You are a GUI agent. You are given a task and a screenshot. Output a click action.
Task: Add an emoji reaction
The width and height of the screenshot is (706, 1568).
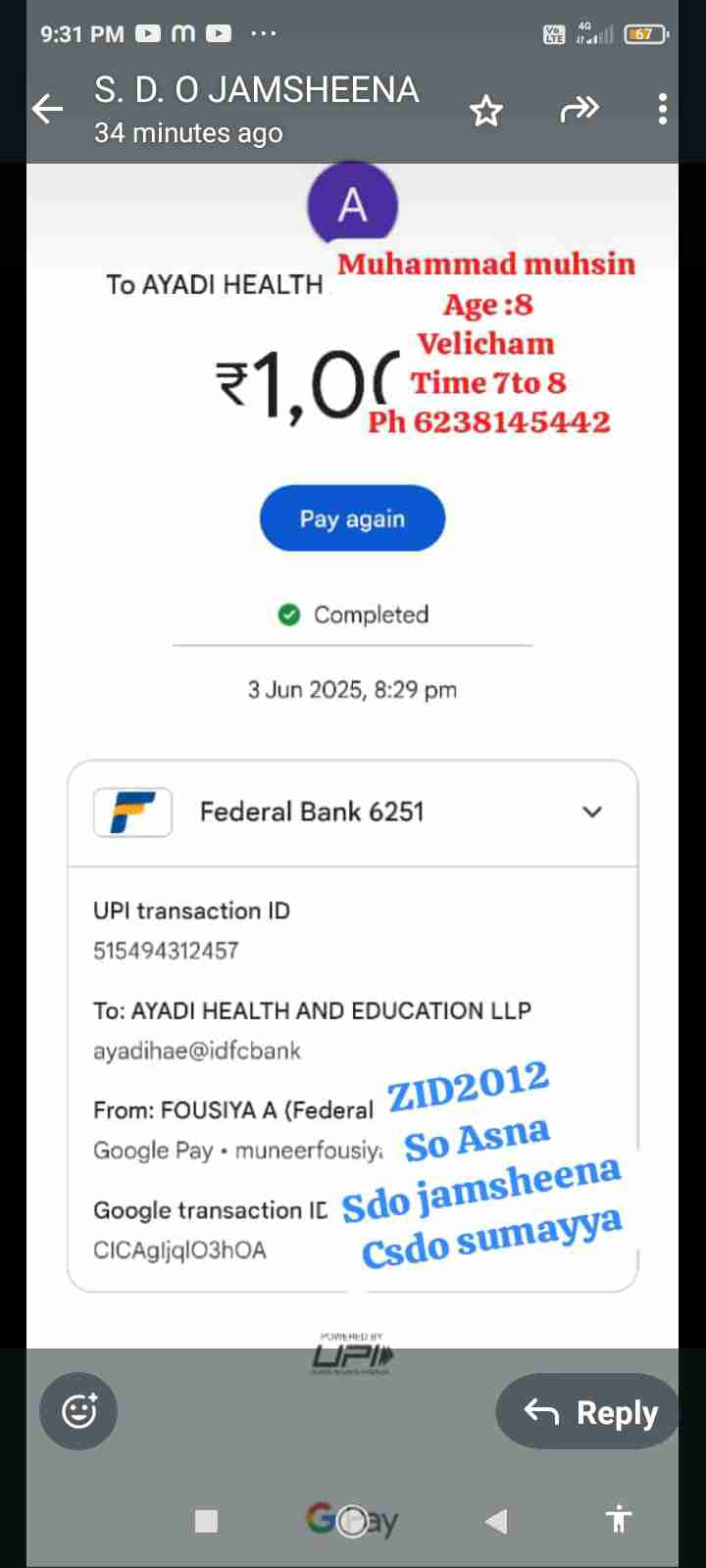tap(78, 1411)
